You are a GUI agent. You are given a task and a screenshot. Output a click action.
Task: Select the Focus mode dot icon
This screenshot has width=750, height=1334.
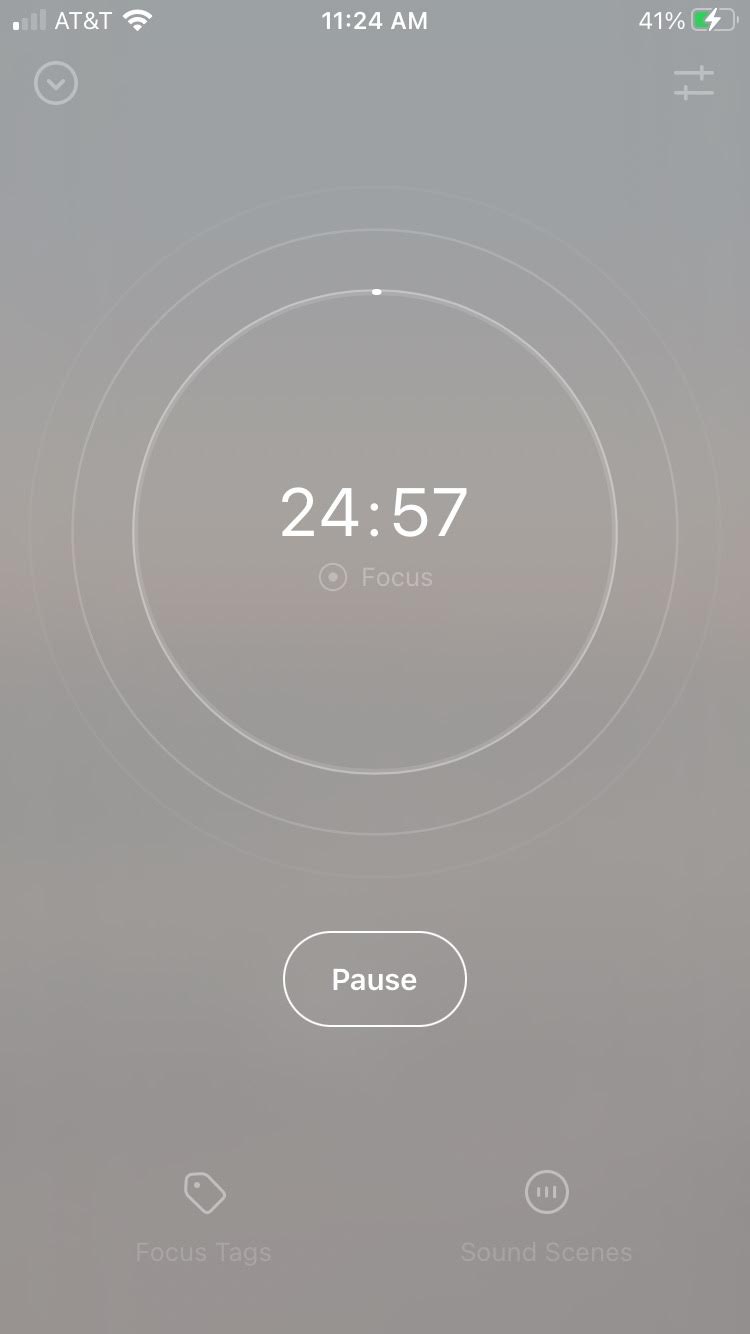click(331, 577)
